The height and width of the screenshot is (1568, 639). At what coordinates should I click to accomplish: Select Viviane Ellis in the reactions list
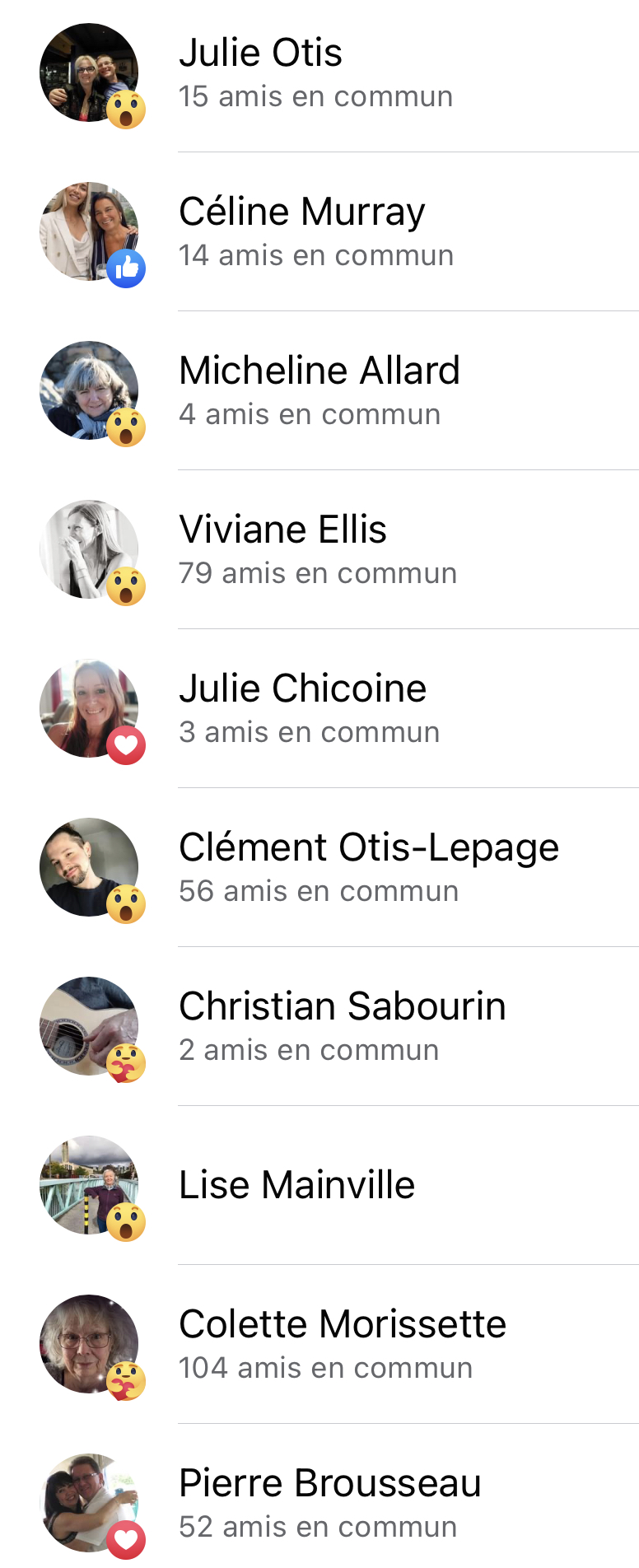pyautogui.click(x=282, y=530)
